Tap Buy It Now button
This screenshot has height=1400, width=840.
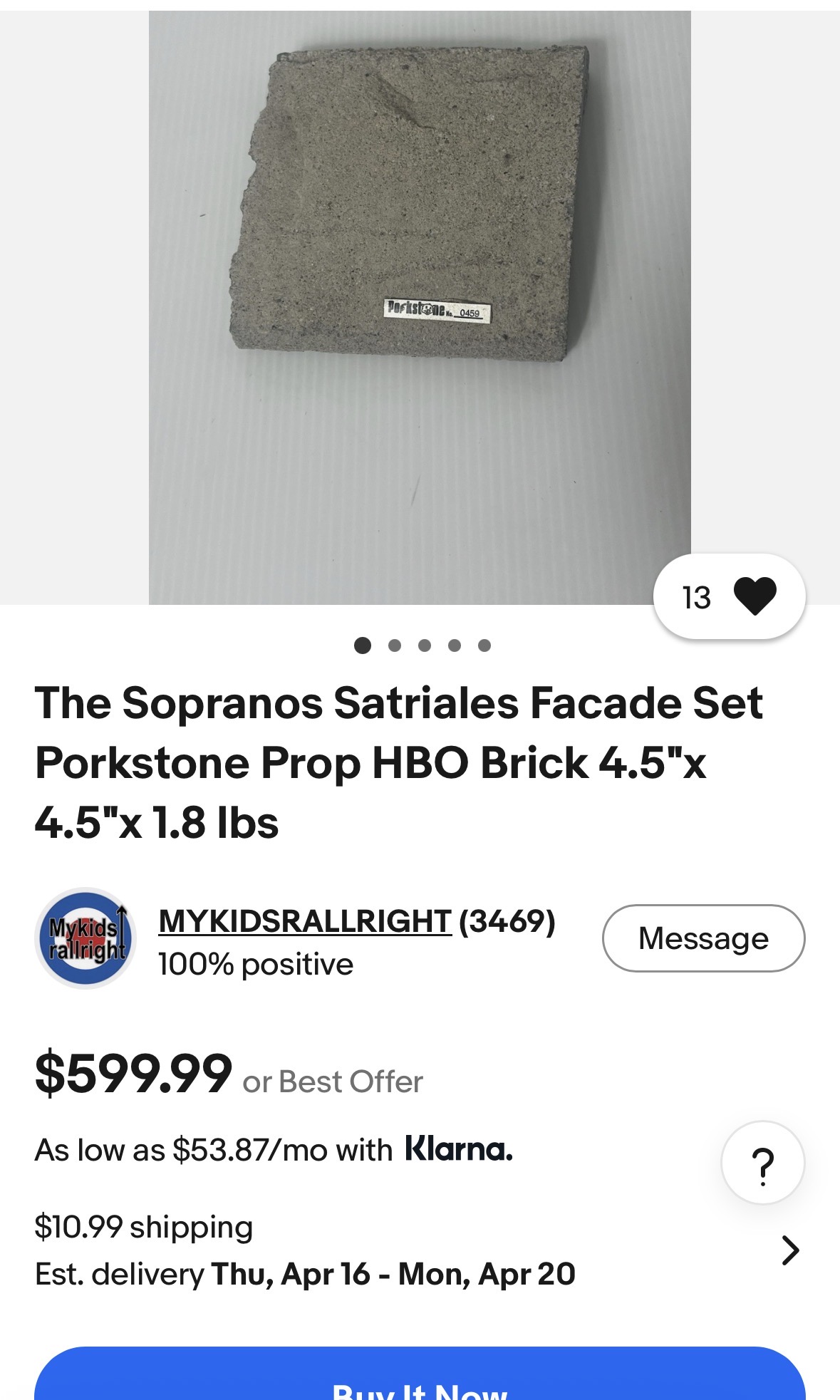click(420, 1374)
